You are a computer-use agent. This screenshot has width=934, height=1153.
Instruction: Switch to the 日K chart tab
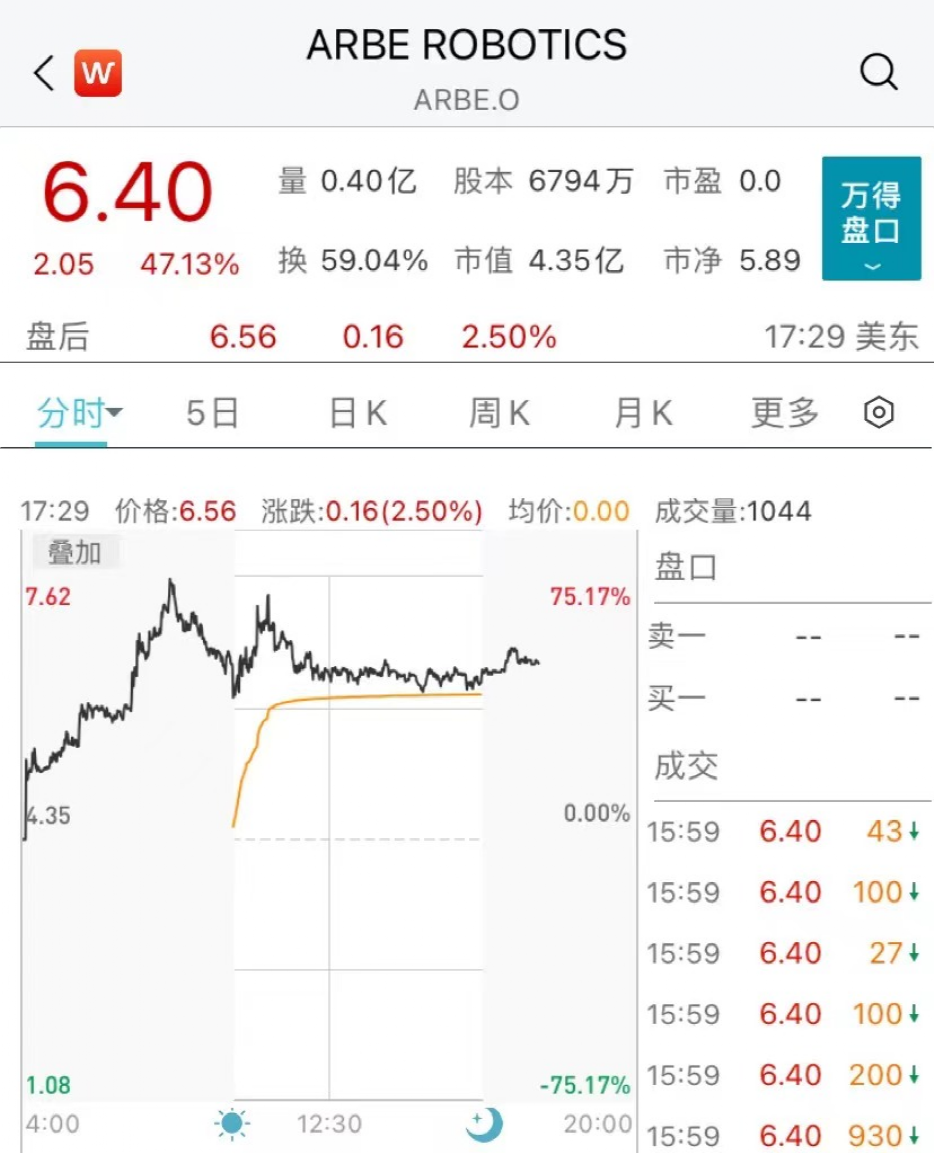[x=358, y=413]
